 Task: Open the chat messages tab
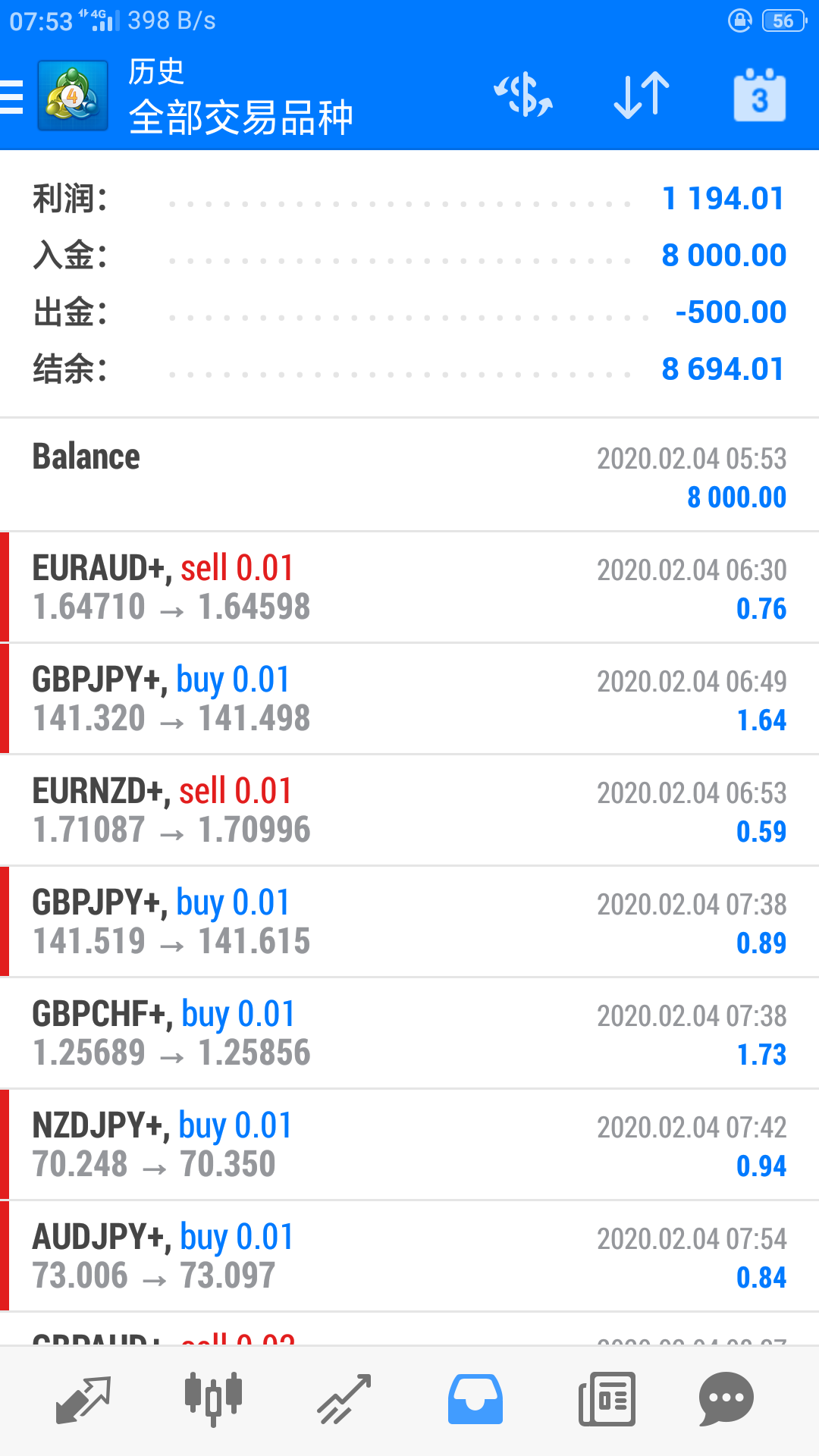[x=726, y=1400]
